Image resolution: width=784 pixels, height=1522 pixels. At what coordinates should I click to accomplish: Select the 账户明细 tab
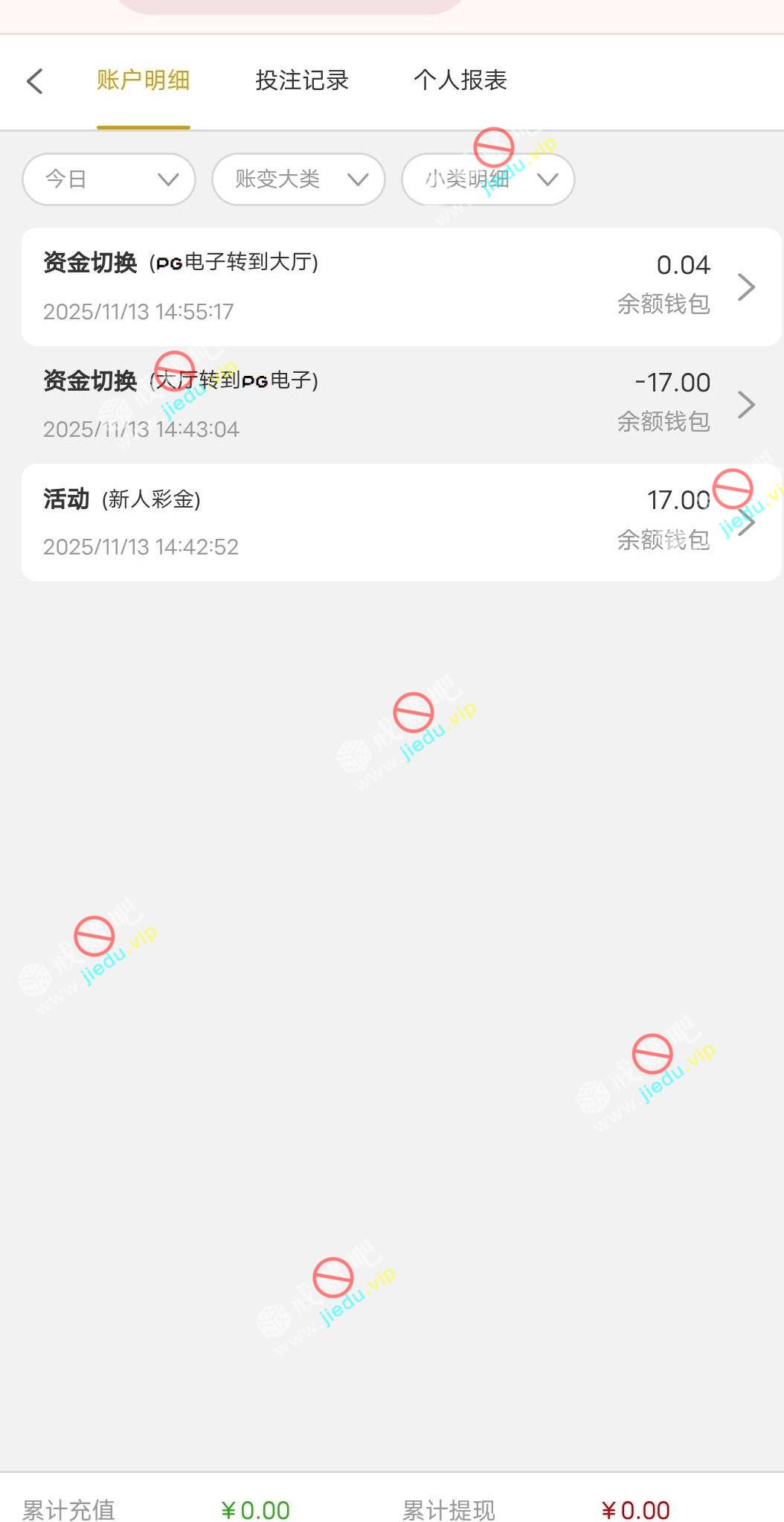coord(143,80)
